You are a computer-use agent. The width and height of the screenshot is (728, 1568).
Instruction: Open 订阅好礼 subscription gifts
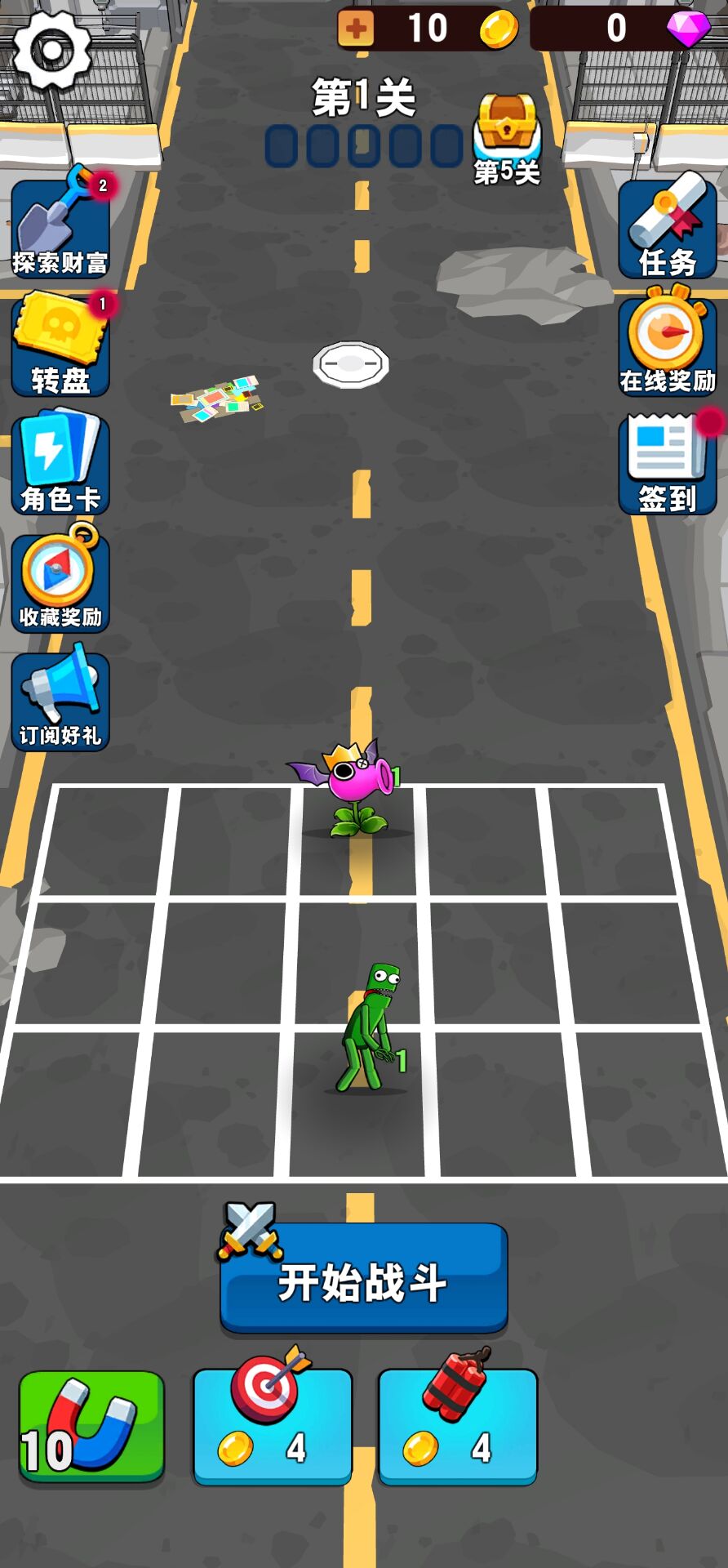(60, 701)
